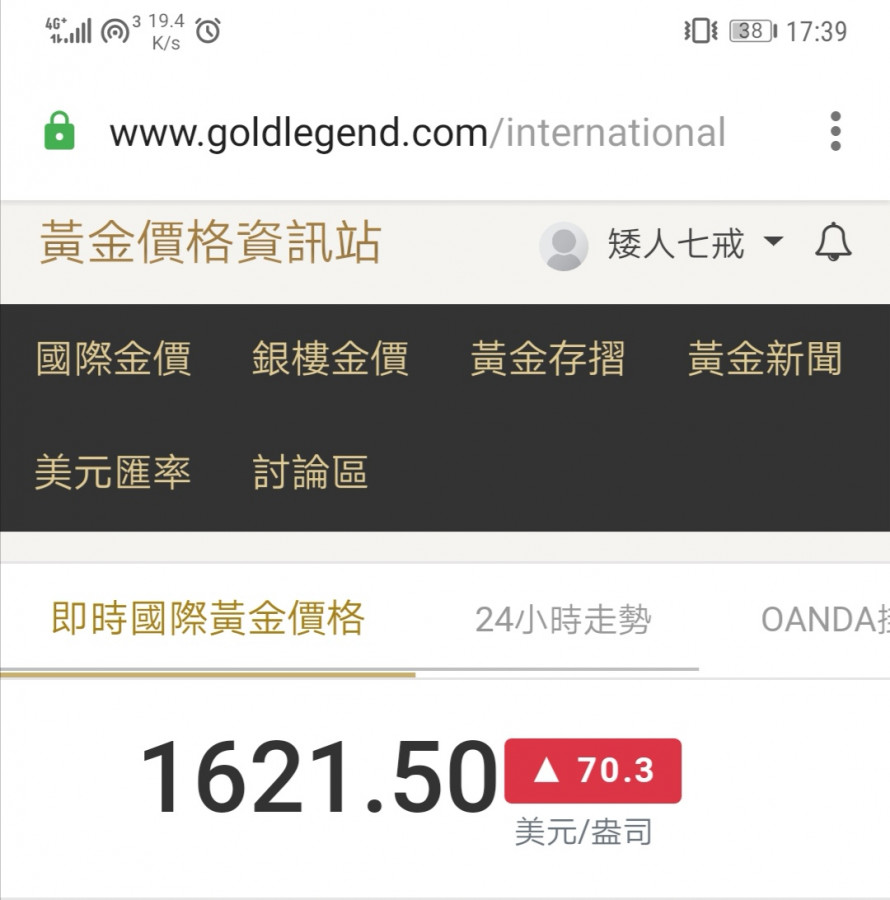Switch to 24小時走勢 tab
This screenshot has width=890, height=900.
pos(563,621)
